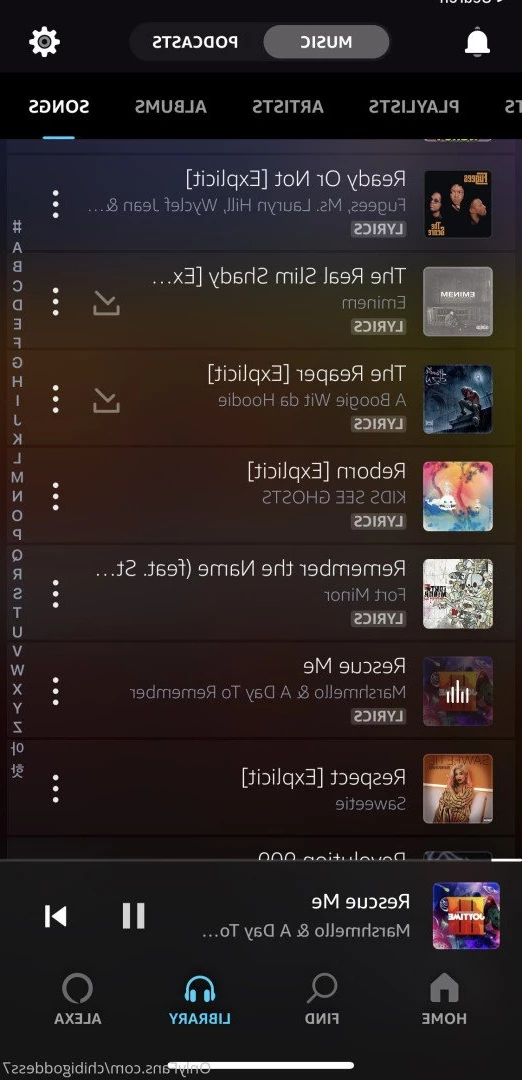Switch to the Podcasts segment
This screenshot has width=522, height=1080.
tap(196, 42)
